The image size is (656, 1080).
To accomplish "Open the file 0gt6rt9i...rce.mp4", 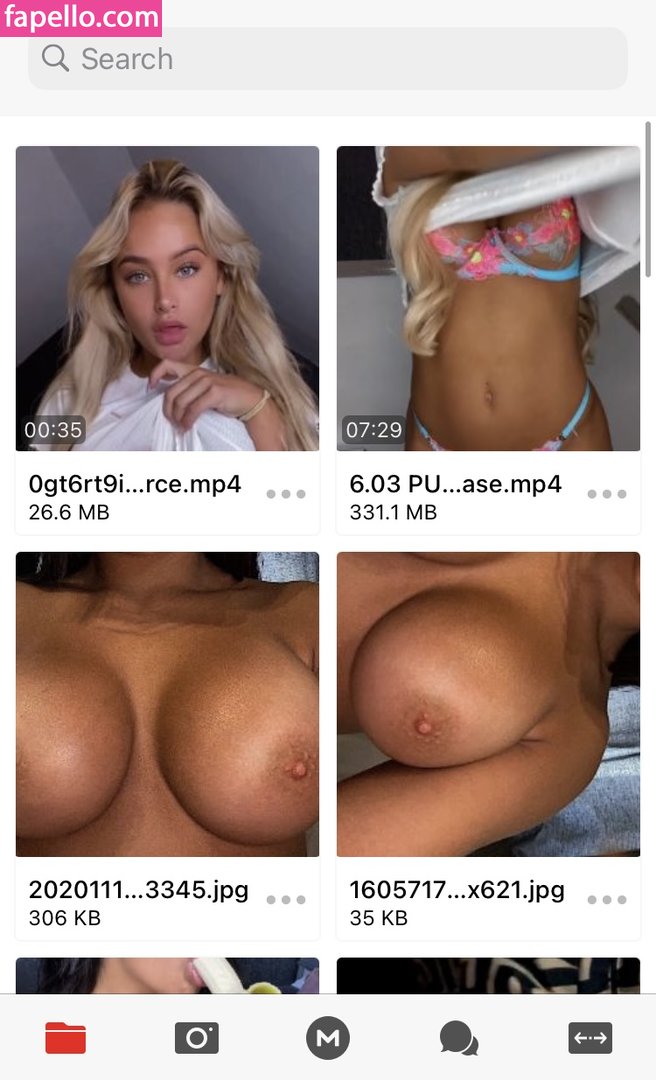I will [167, 340].
